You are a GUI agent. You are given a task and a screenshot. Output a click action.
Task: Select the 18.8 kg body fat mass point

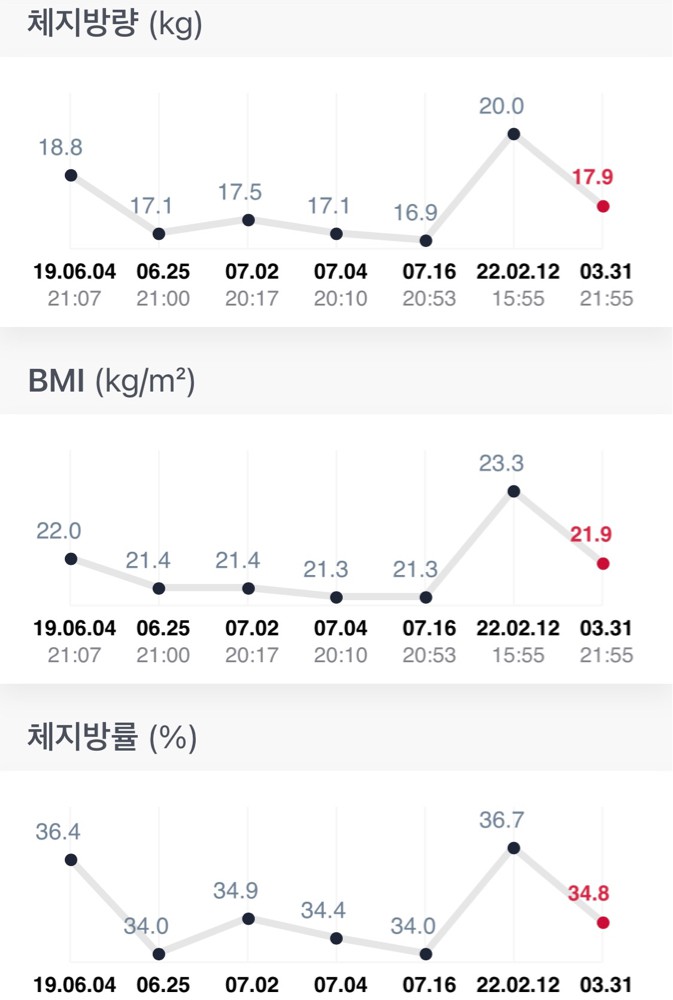(71, 175)
